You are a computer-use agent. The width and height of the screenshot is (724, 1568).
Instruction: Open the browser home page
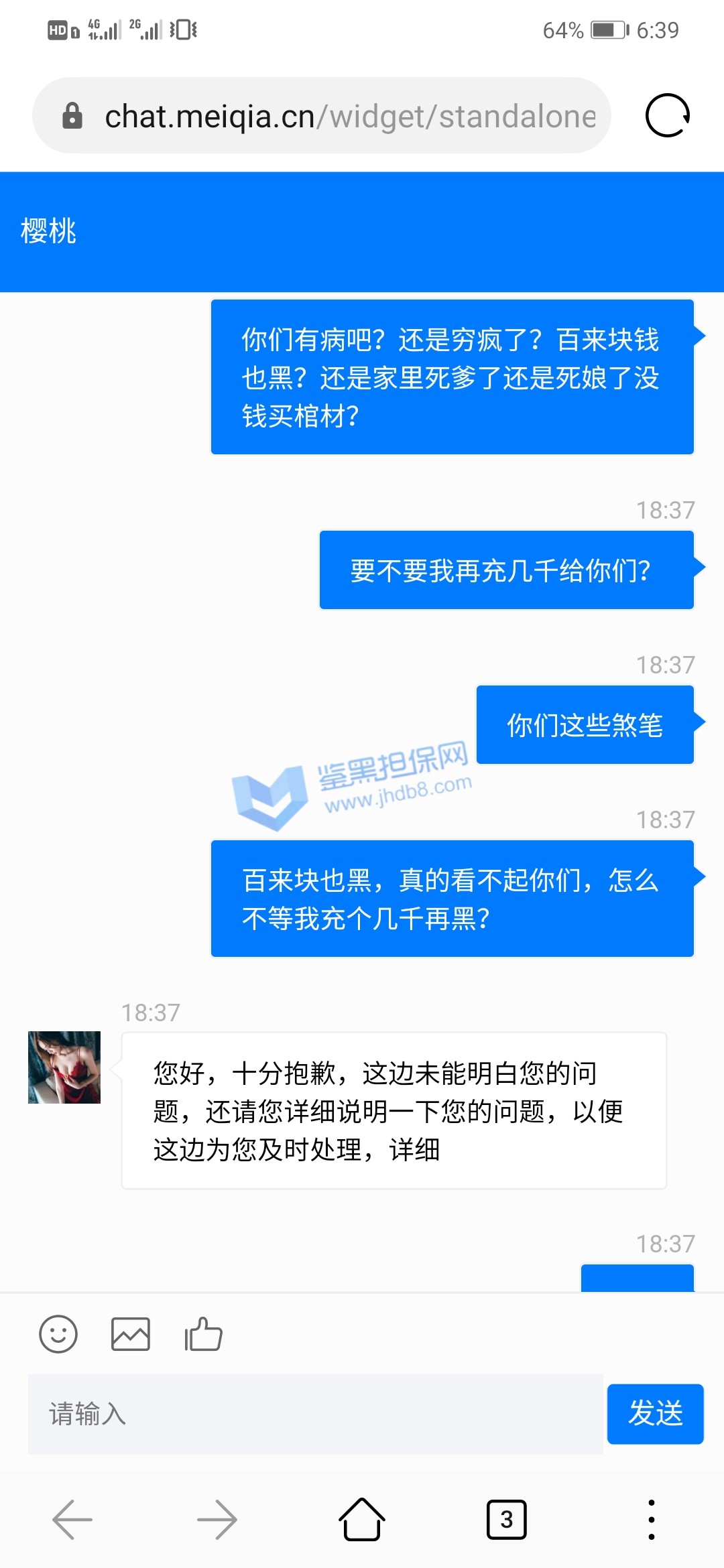click(x=362, y=1520)
